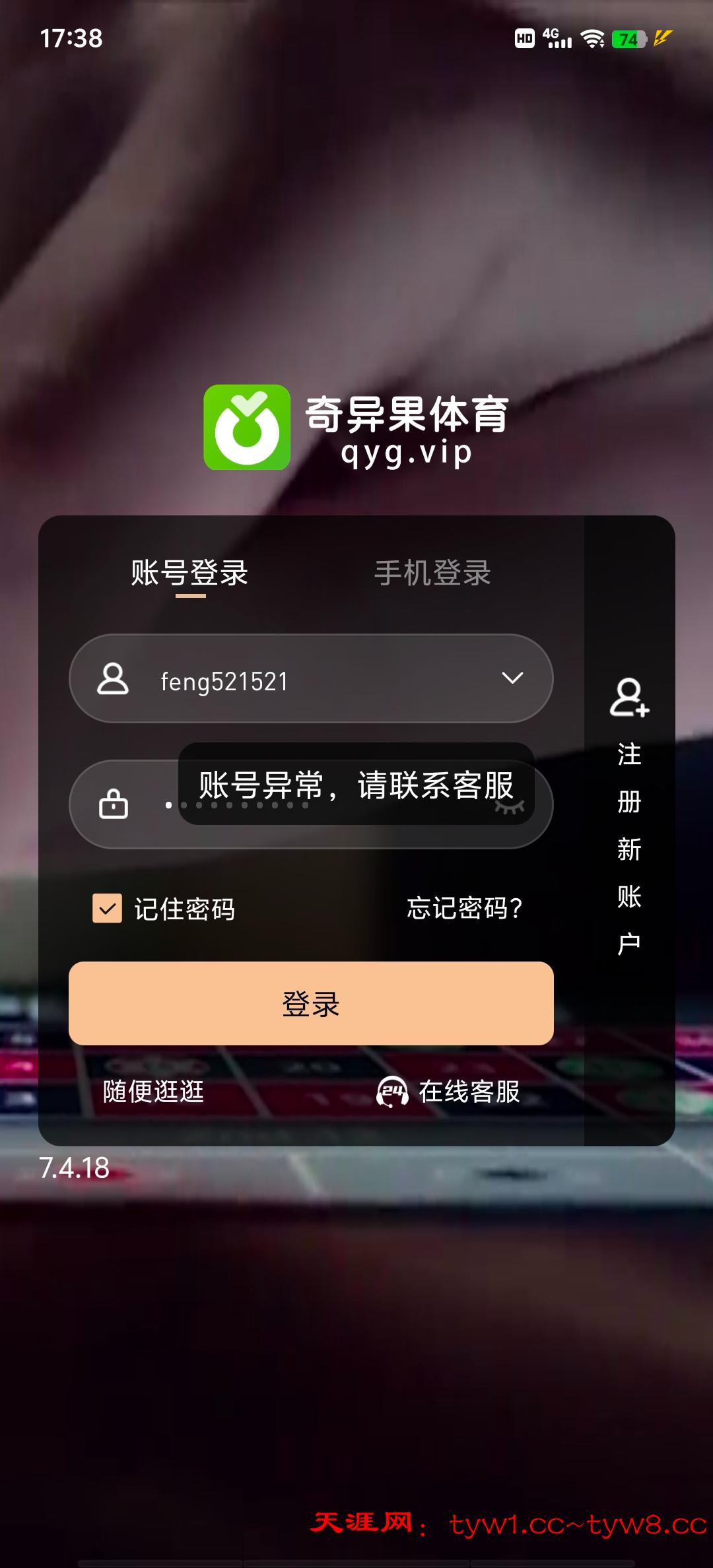
Task: Tap the 登录 button
Action: click(311, 1003)
